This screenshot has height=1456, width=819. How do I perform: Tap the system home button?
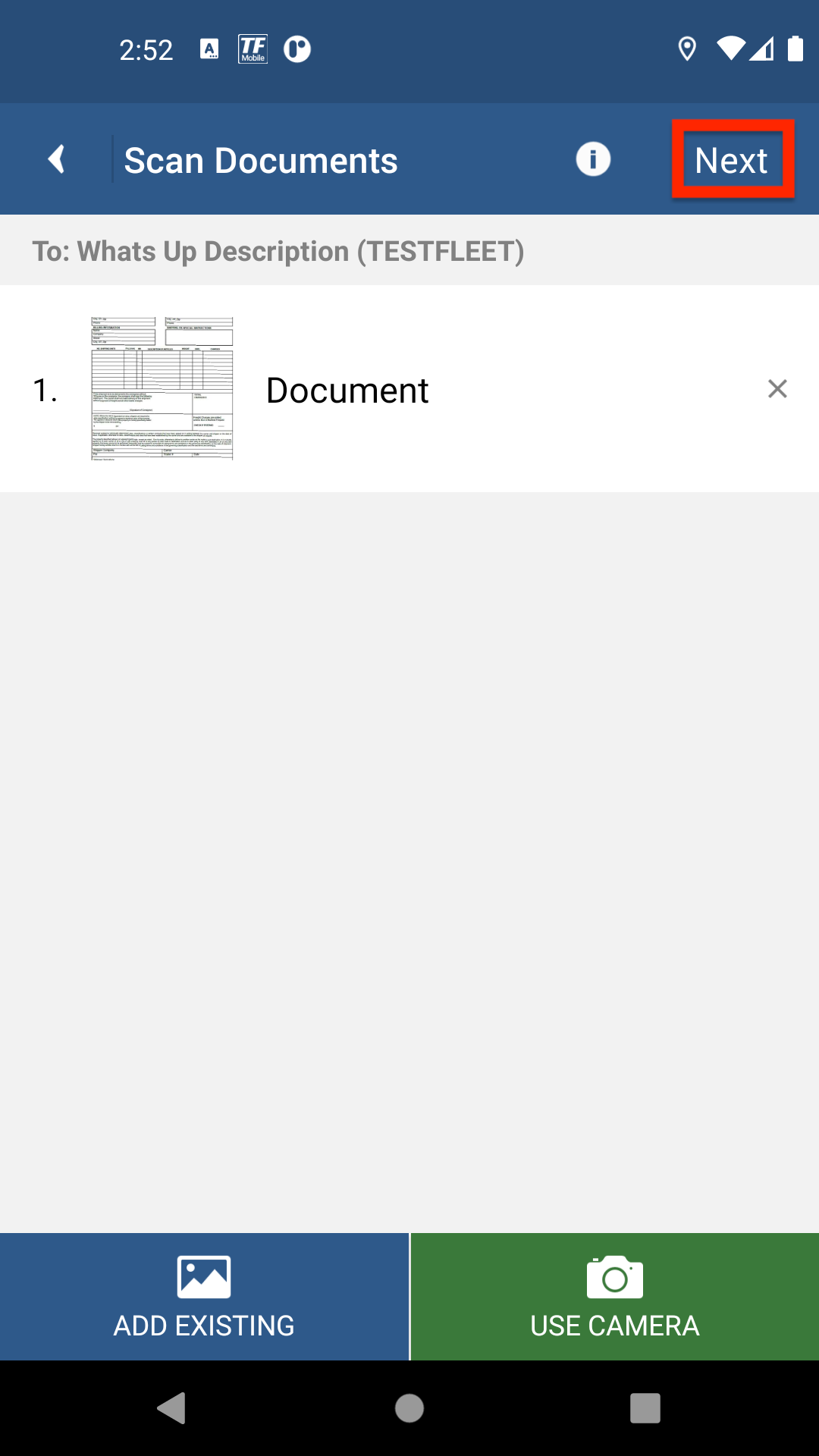click(409, 1408)
